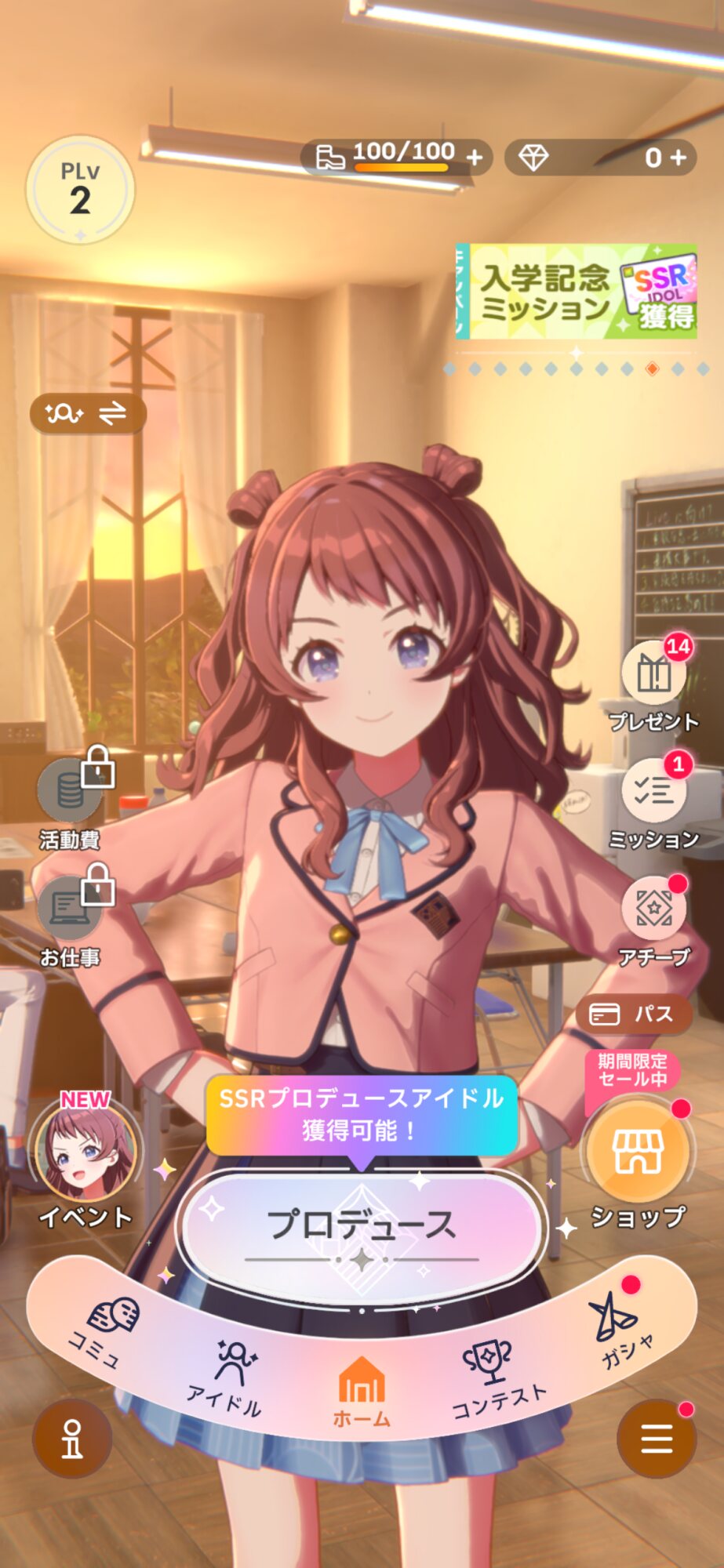Open the ミッション list

pyautogui.click(x=654, y=803)
